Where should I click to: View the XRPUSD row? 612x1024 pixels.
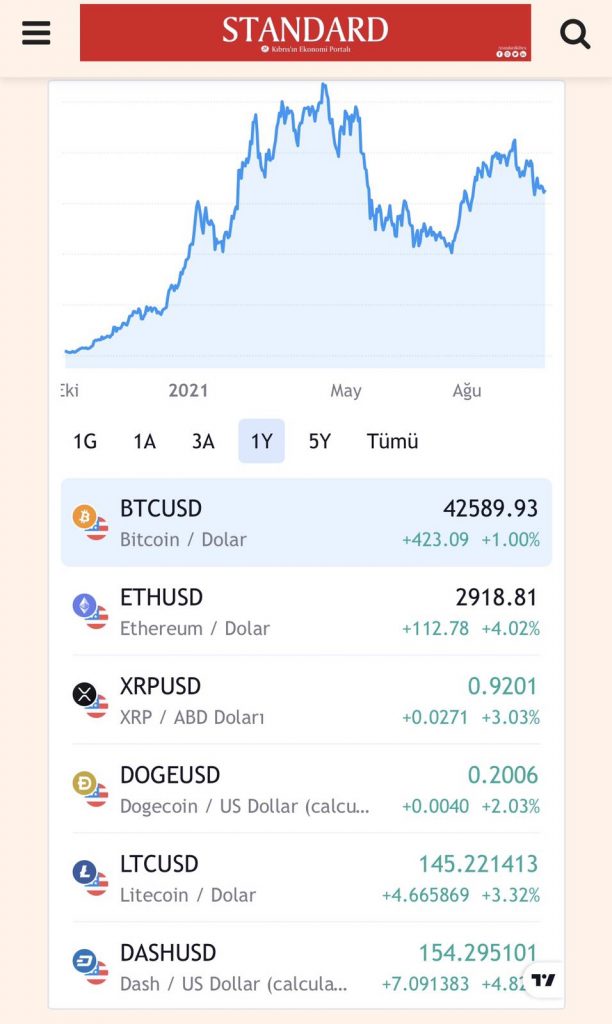[306, 701]
